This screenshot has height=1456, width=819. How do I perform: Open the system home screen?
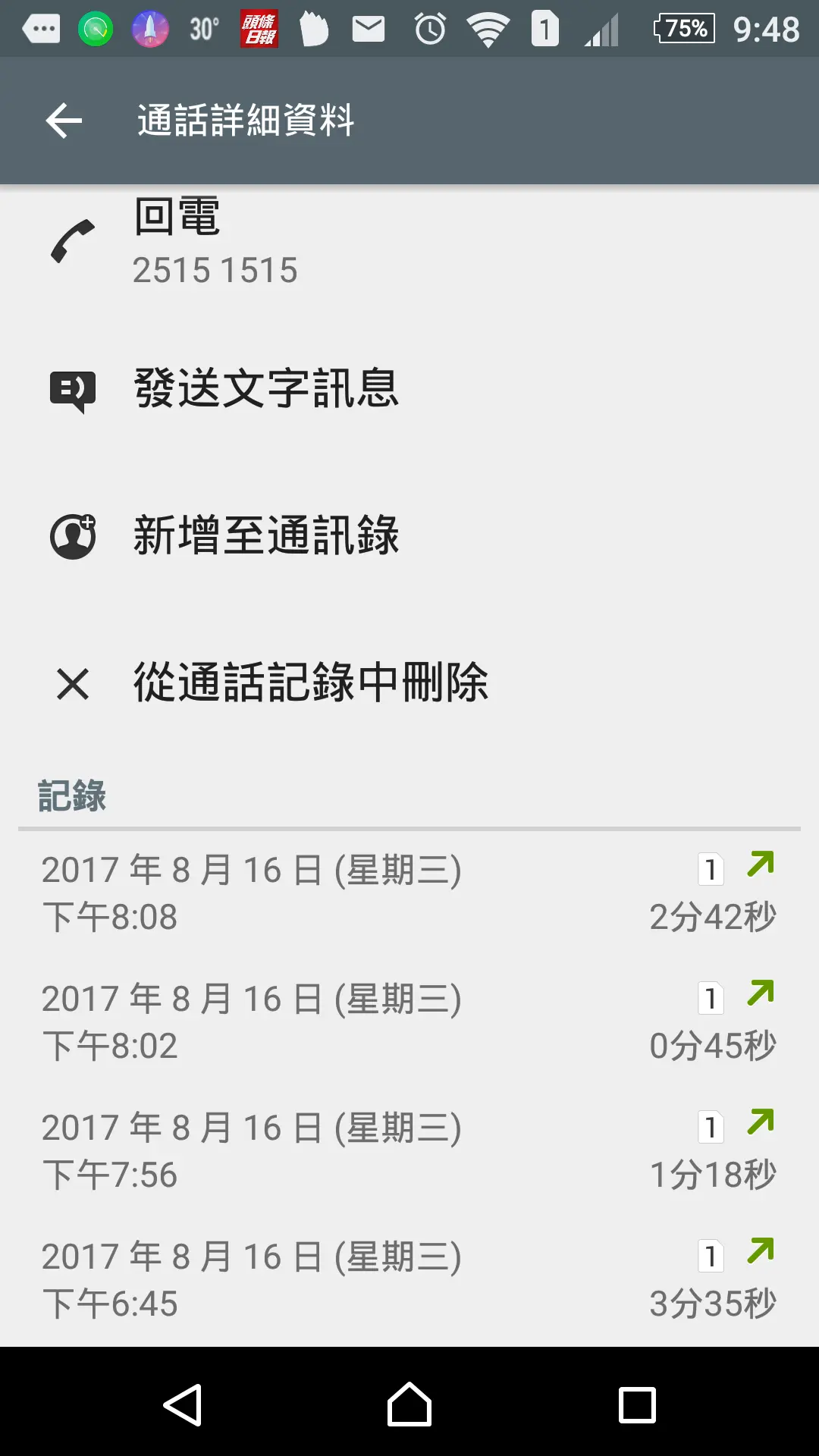click(x=409, y=1404)
